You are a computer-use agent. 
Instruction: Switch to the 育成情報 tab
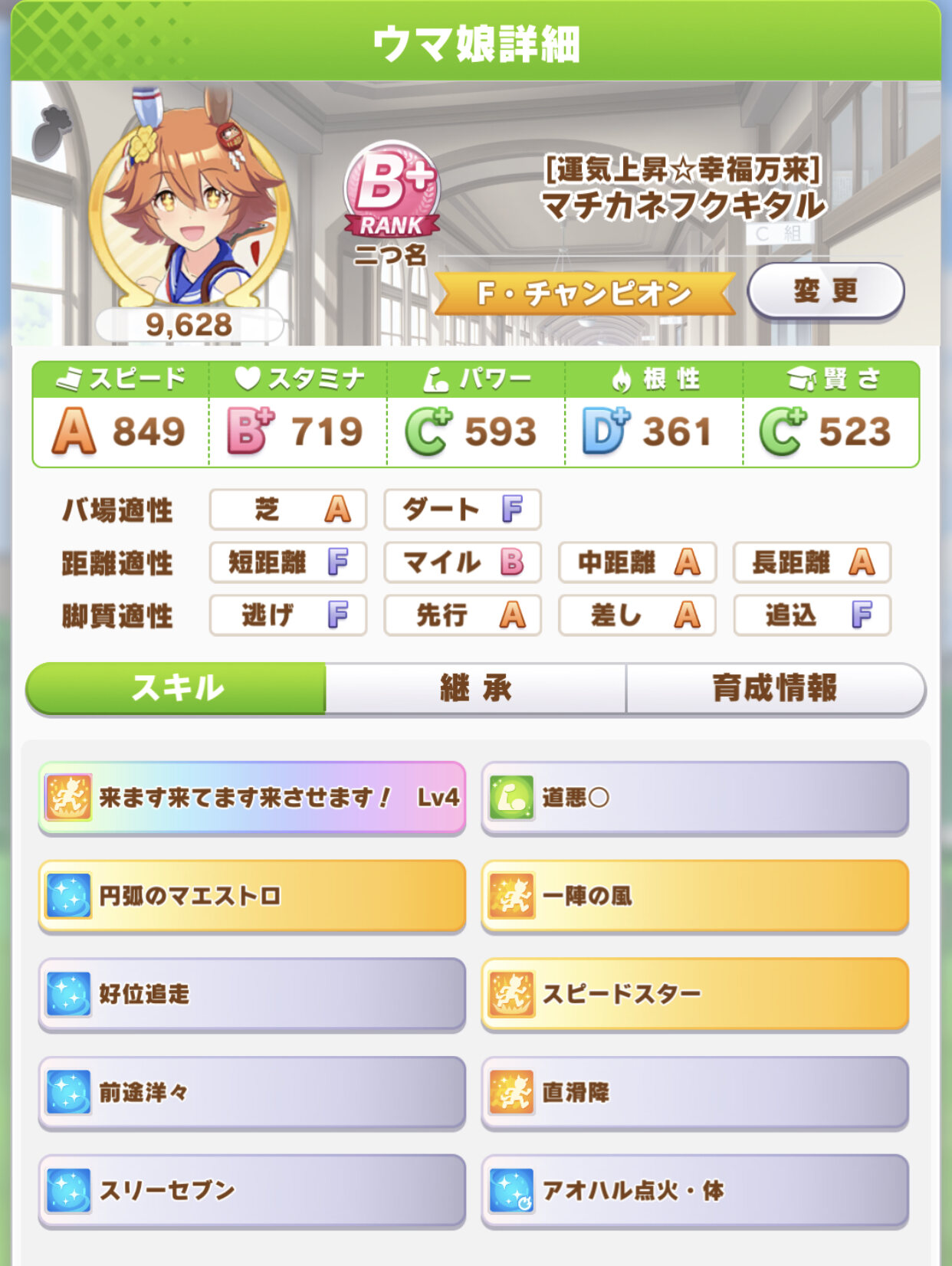(x=774, y=688)
